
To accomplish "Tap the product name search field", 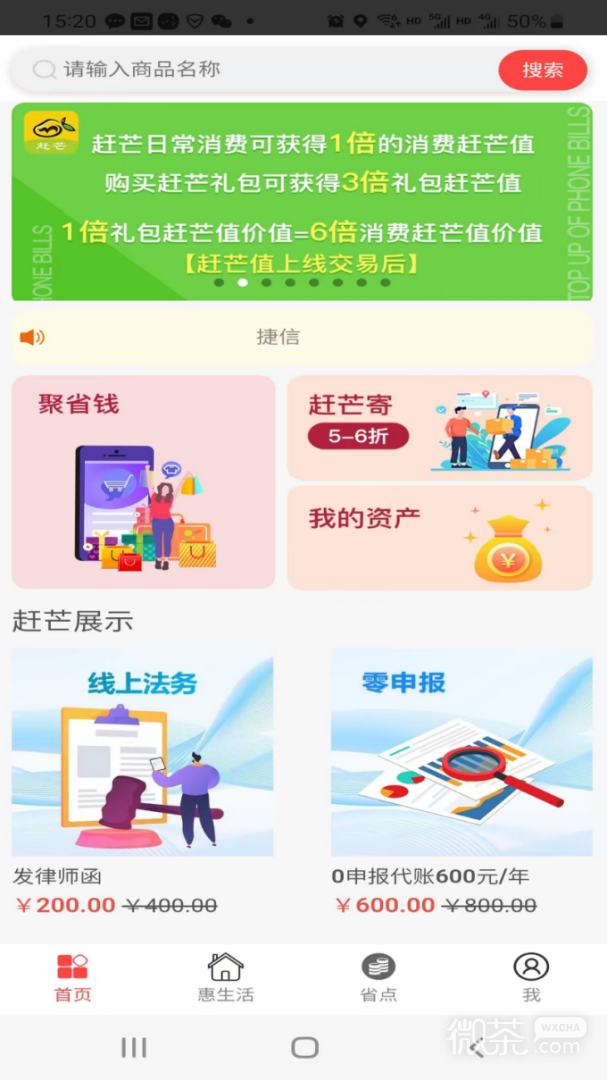I will coord(260,70).
